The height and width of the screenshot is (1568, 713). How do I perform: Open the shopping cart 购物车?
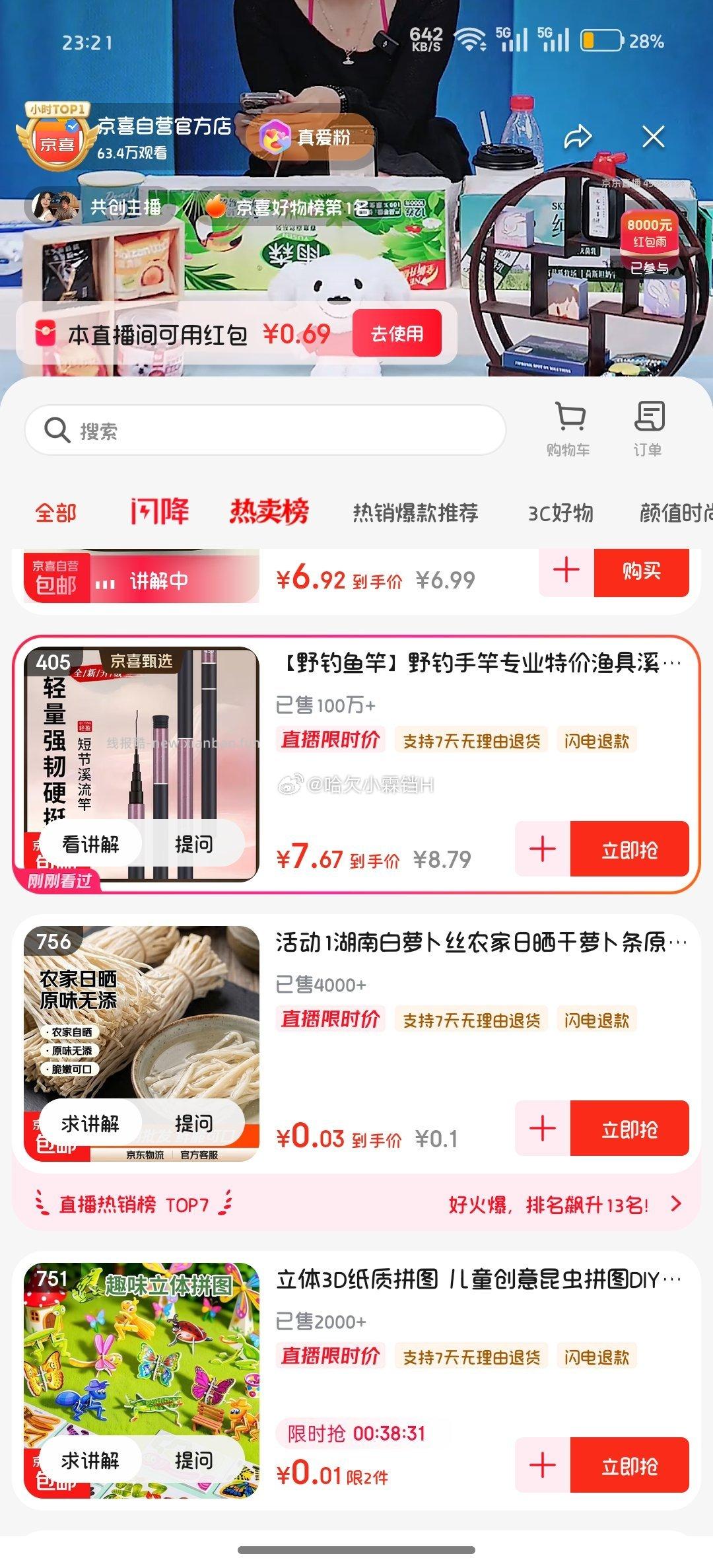pyautogui.click(x=570, y=428)
